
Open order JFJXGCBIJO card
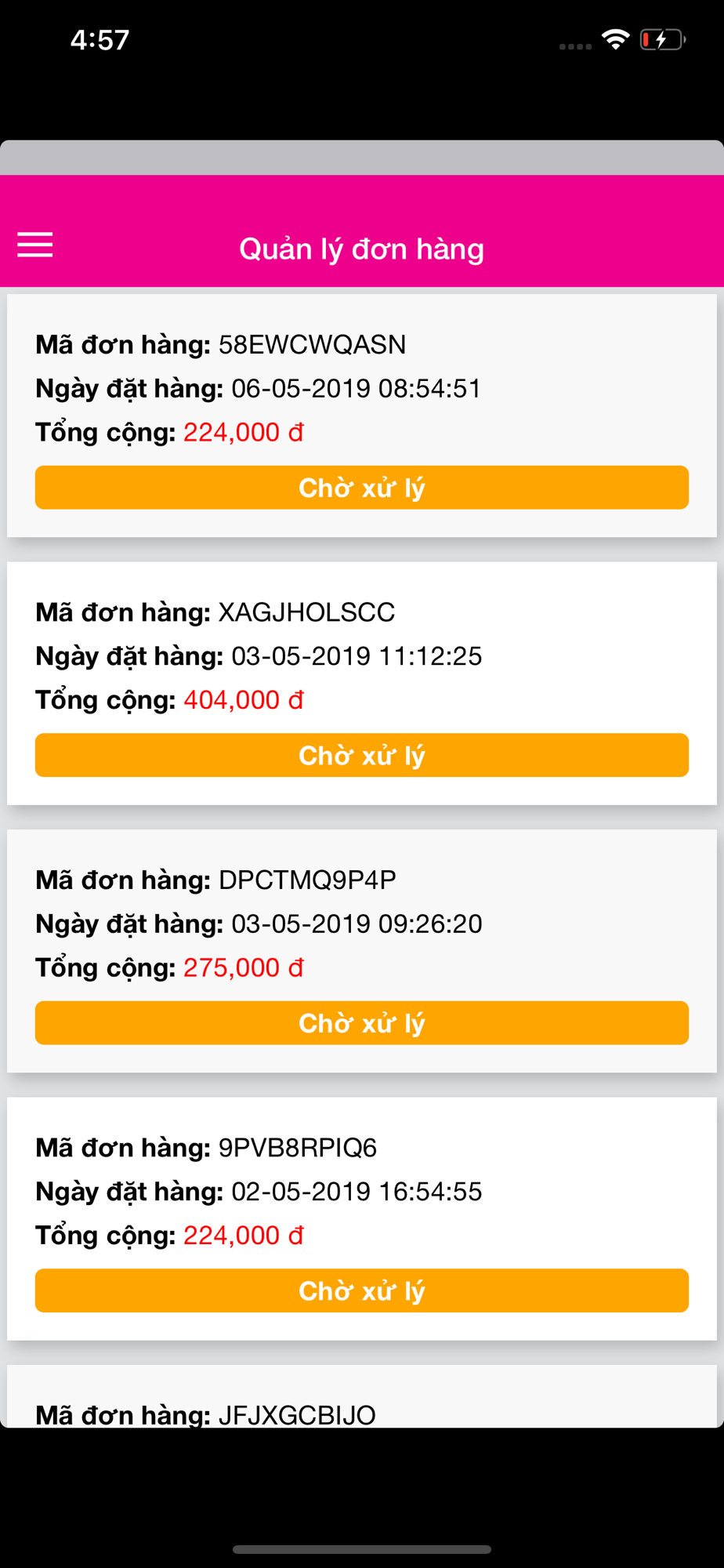click(x=362, y=1396)
